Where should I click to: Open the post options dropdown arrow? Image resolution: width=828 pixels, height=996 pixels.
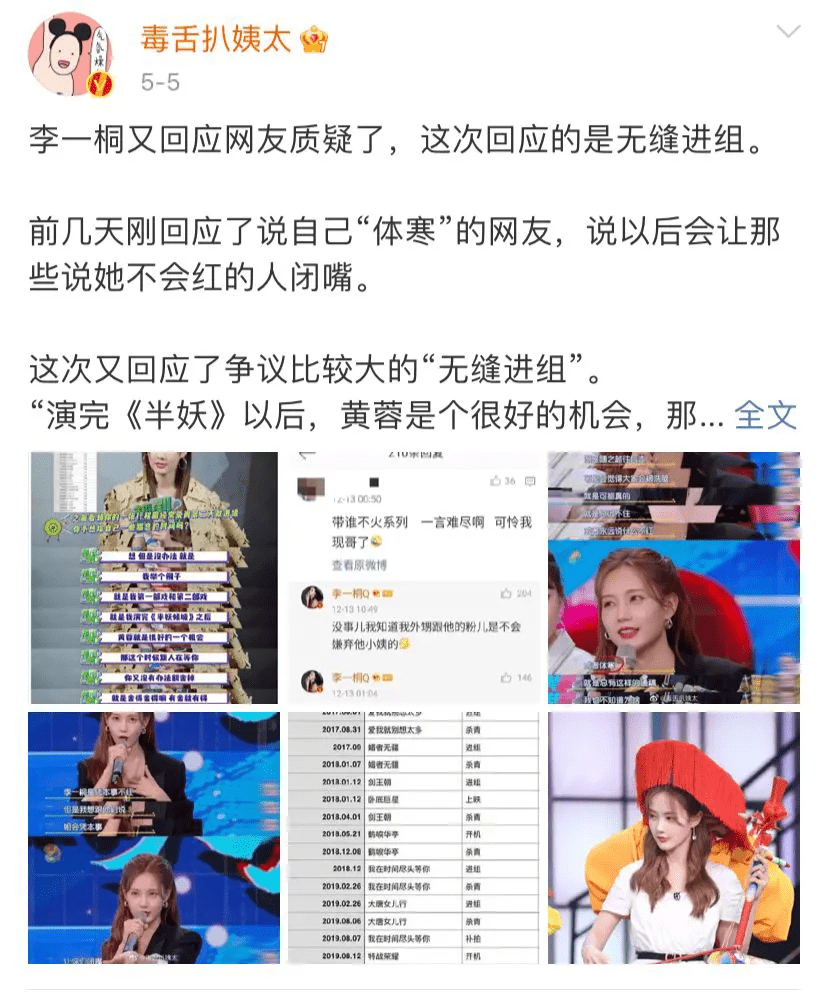(789, 32)
